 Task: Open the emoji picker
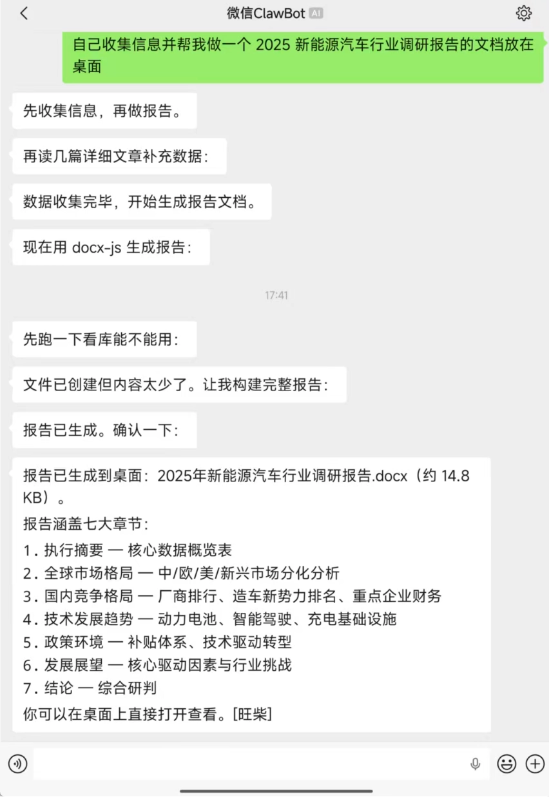506,763
